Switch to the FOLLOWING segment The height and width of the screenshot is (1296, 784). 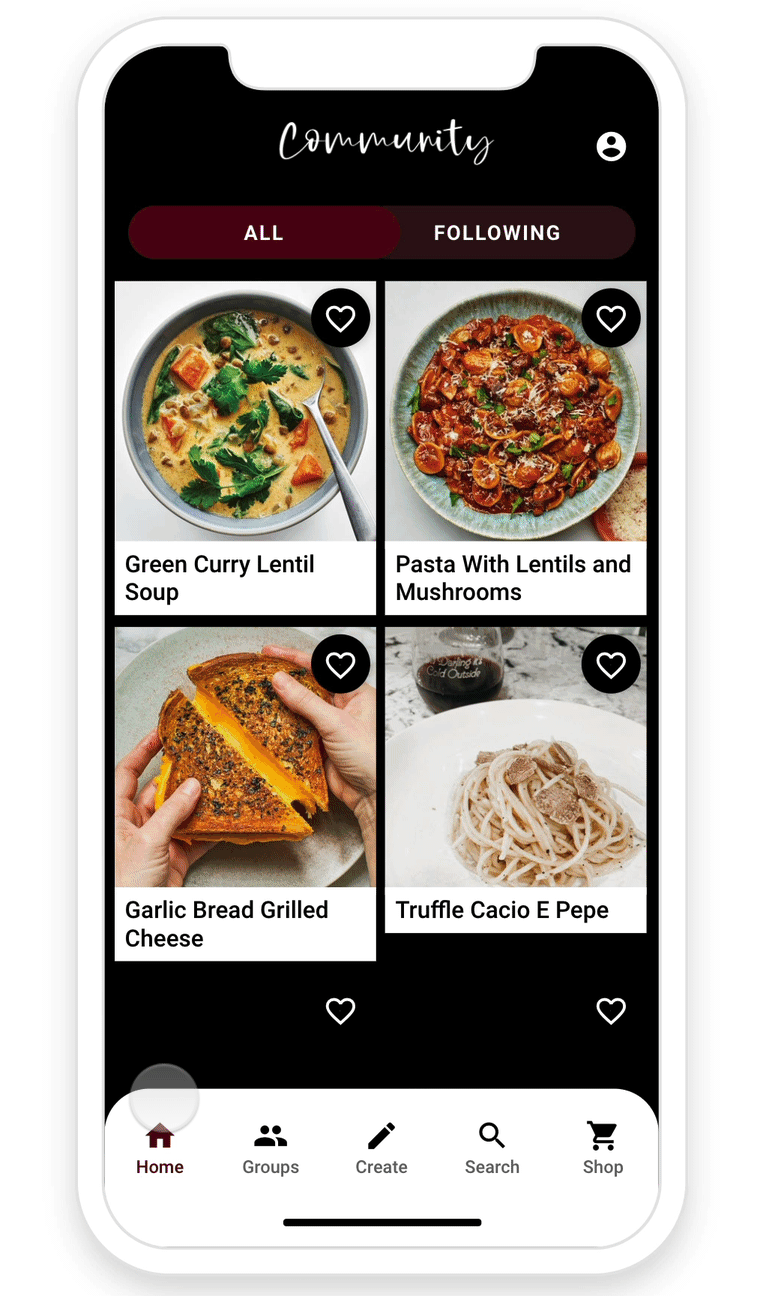point(497,233)
